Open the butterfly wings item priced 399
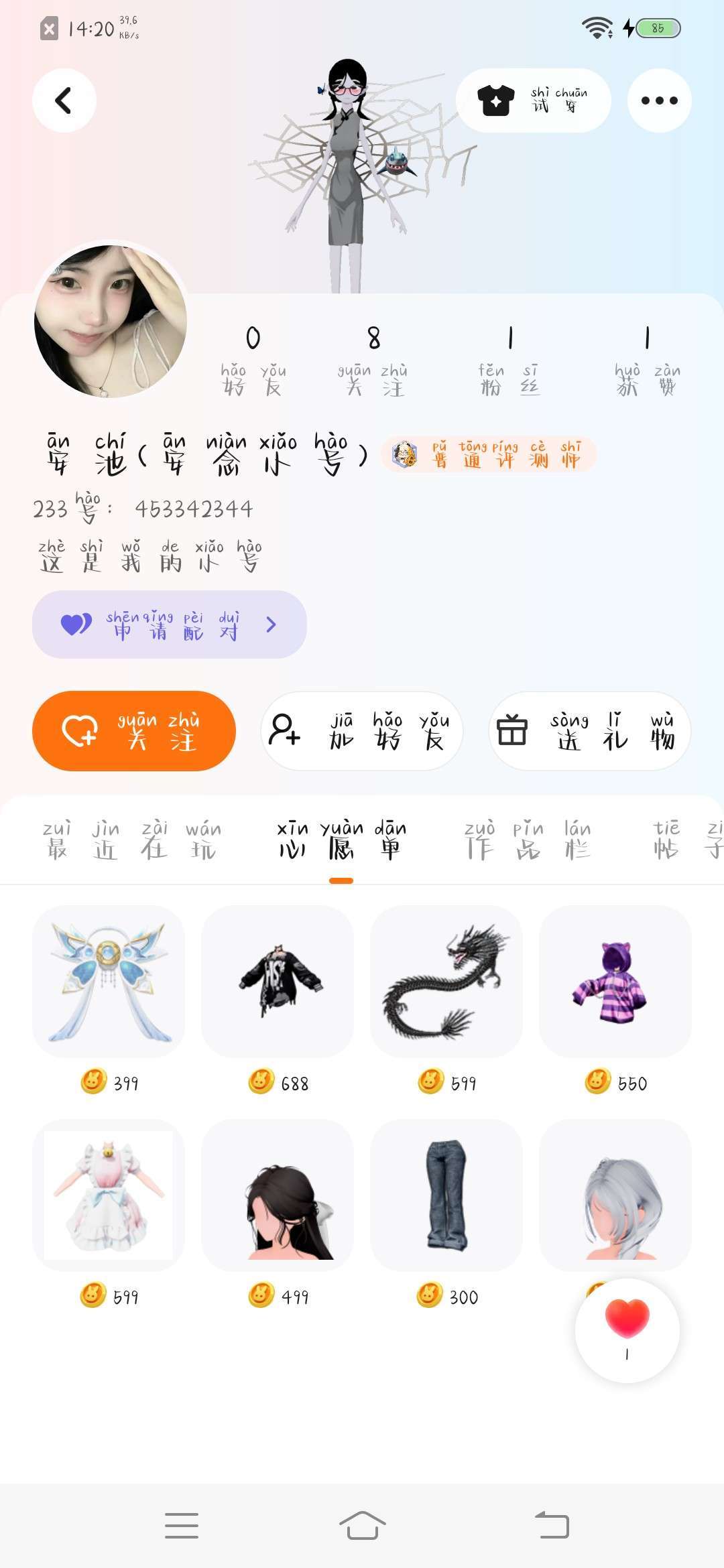Image resolution: width=724 pixels, height=1568 pixels. coord(109,982)
